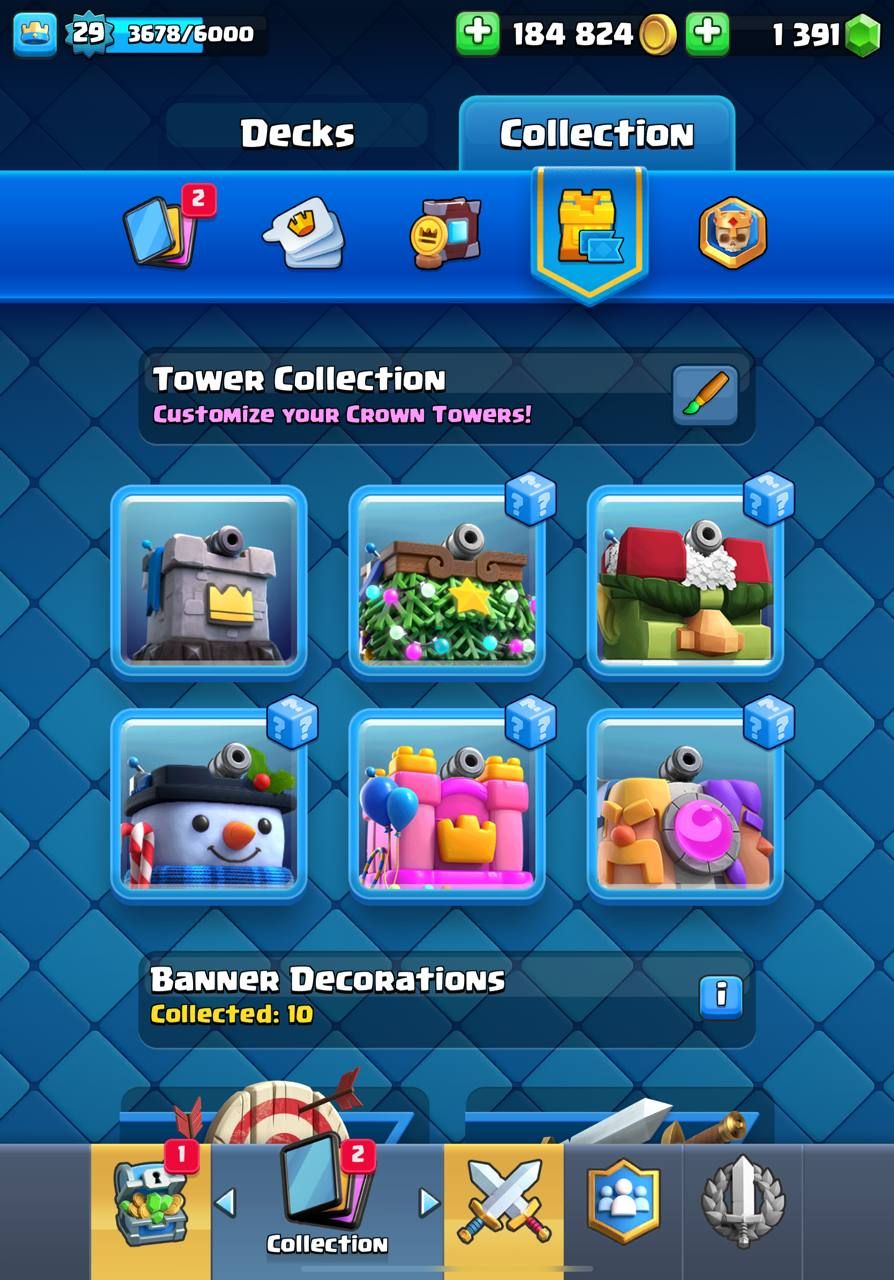
Task: Open the Clan social tab
Action: pyautogui.click(x=623, y=1203)
